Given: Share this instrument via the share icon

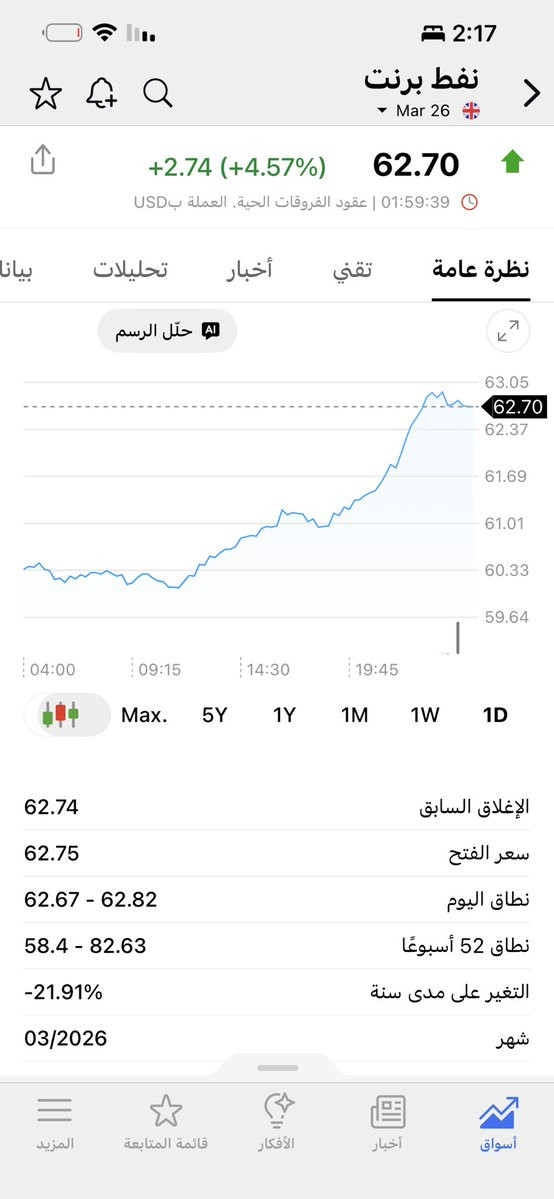Looking at the screenshot, I should [x=43, y=161].
